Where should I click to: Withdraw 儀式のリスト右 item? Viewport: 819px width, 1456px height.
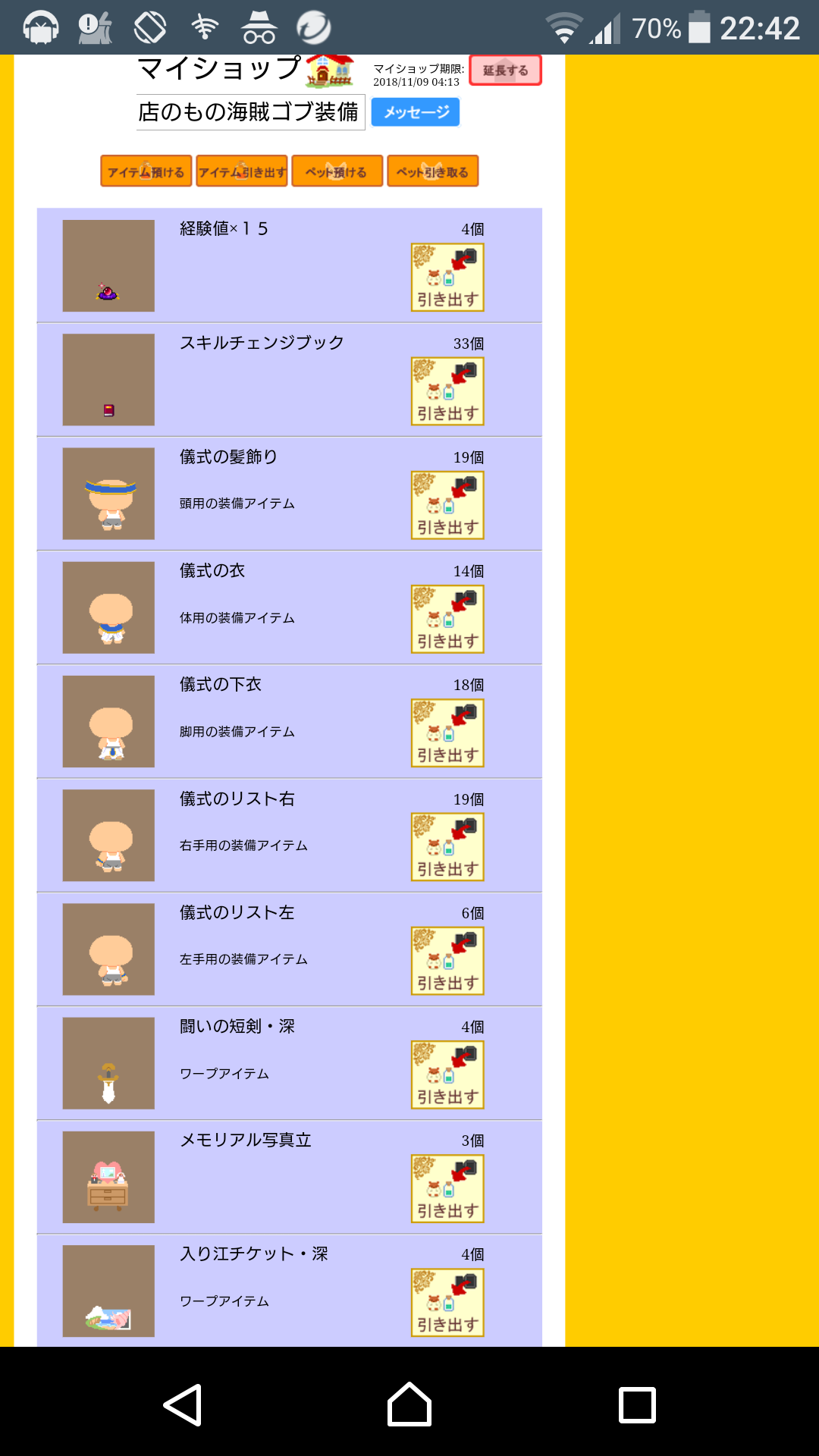point(447,847)
